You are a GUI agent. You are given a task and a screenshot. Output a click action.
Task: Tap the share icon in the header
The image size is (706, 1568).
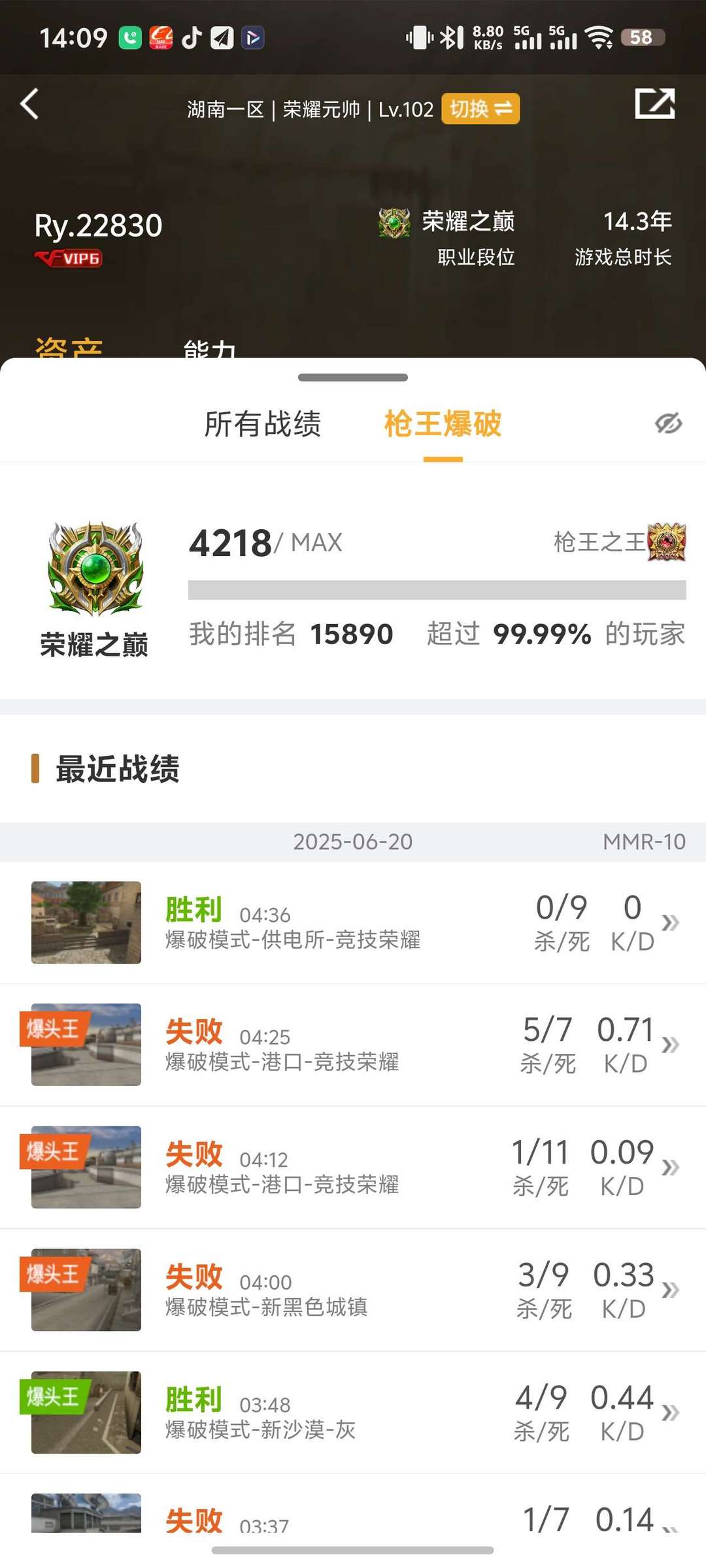tap(655, 104)
